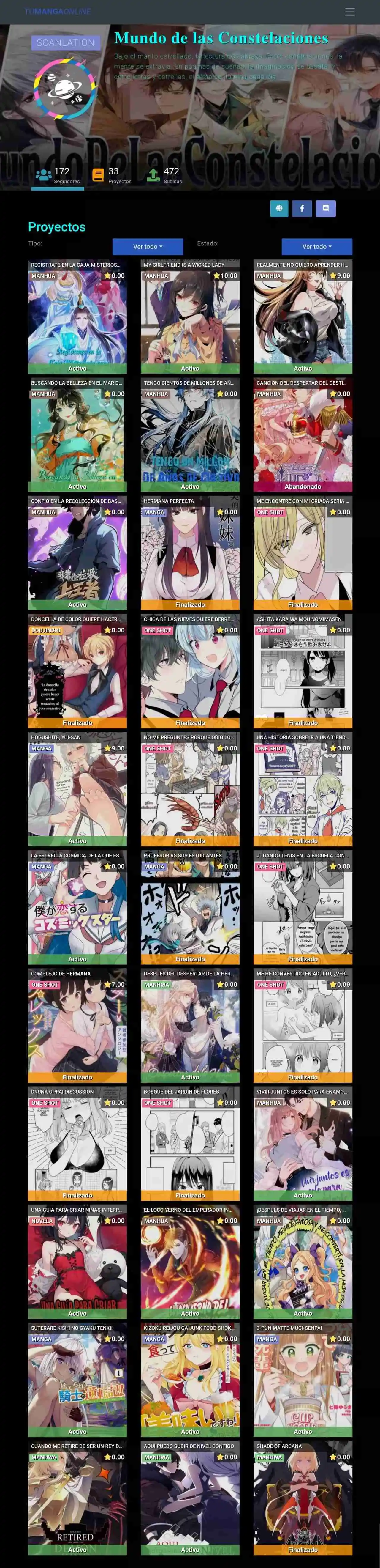
Task: Expand the Estado dropdown filter
Action: click(317, 246)
